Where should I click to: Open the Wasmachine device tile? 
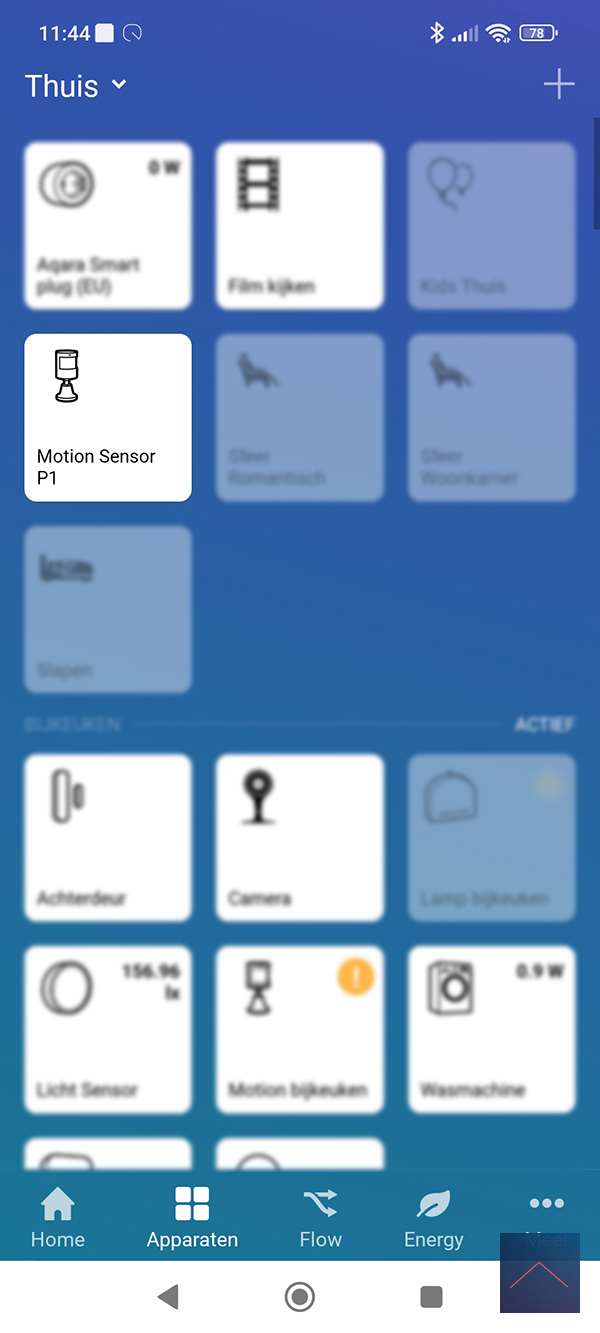tap(491, 1030)
